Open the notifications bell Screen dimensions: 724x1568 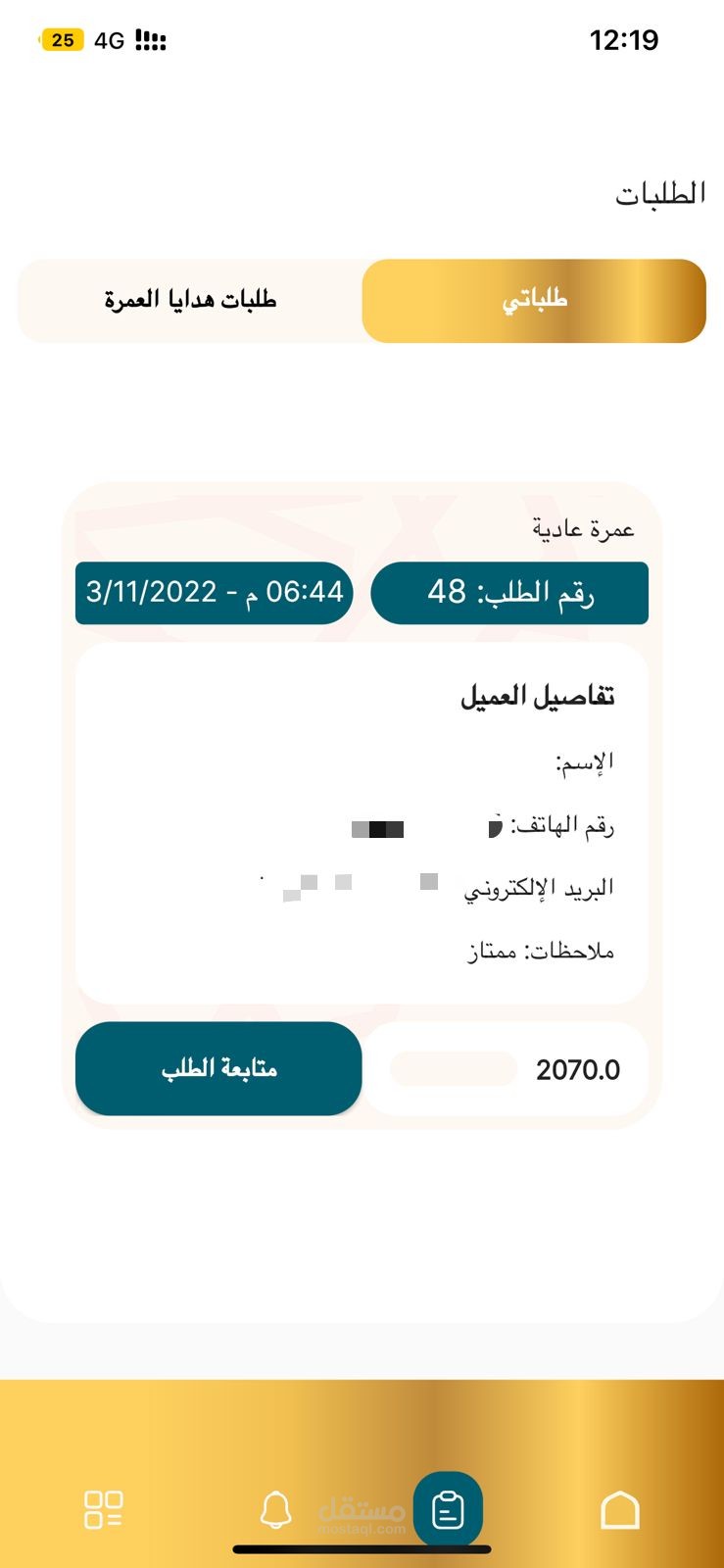275,1510
